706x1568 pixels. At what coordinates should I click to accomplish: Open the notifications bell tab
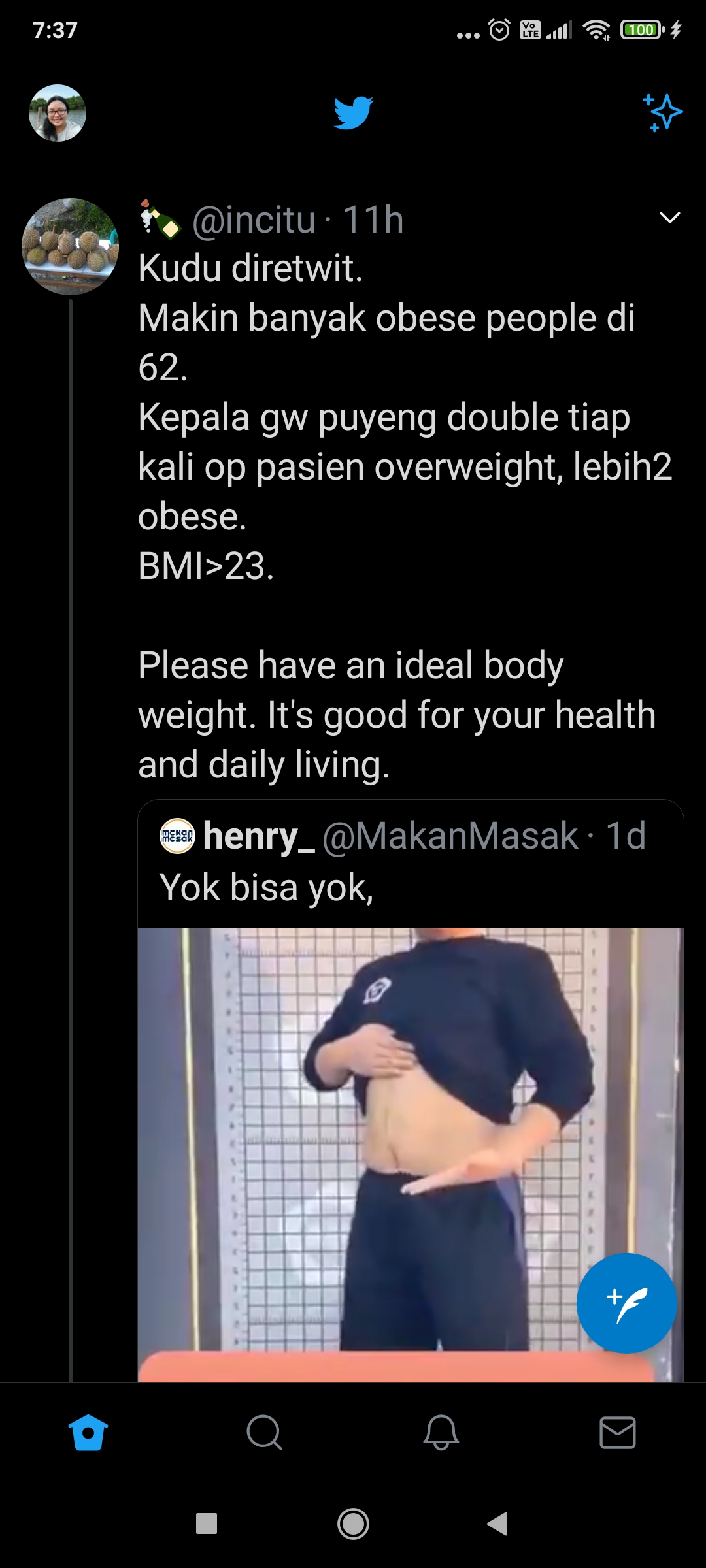tap(441, 1433)
